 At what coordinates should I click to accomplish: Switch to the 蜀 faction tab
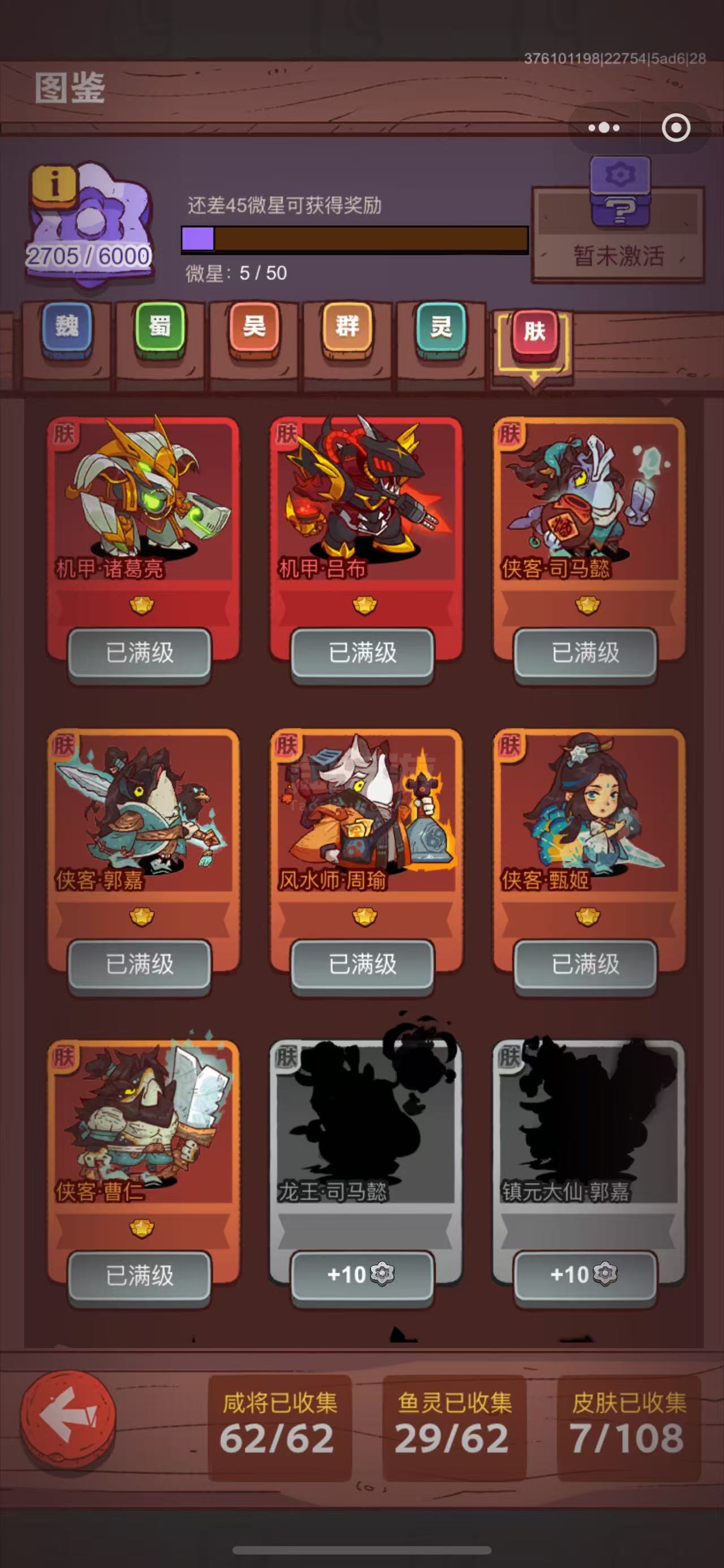click(160, 328)
